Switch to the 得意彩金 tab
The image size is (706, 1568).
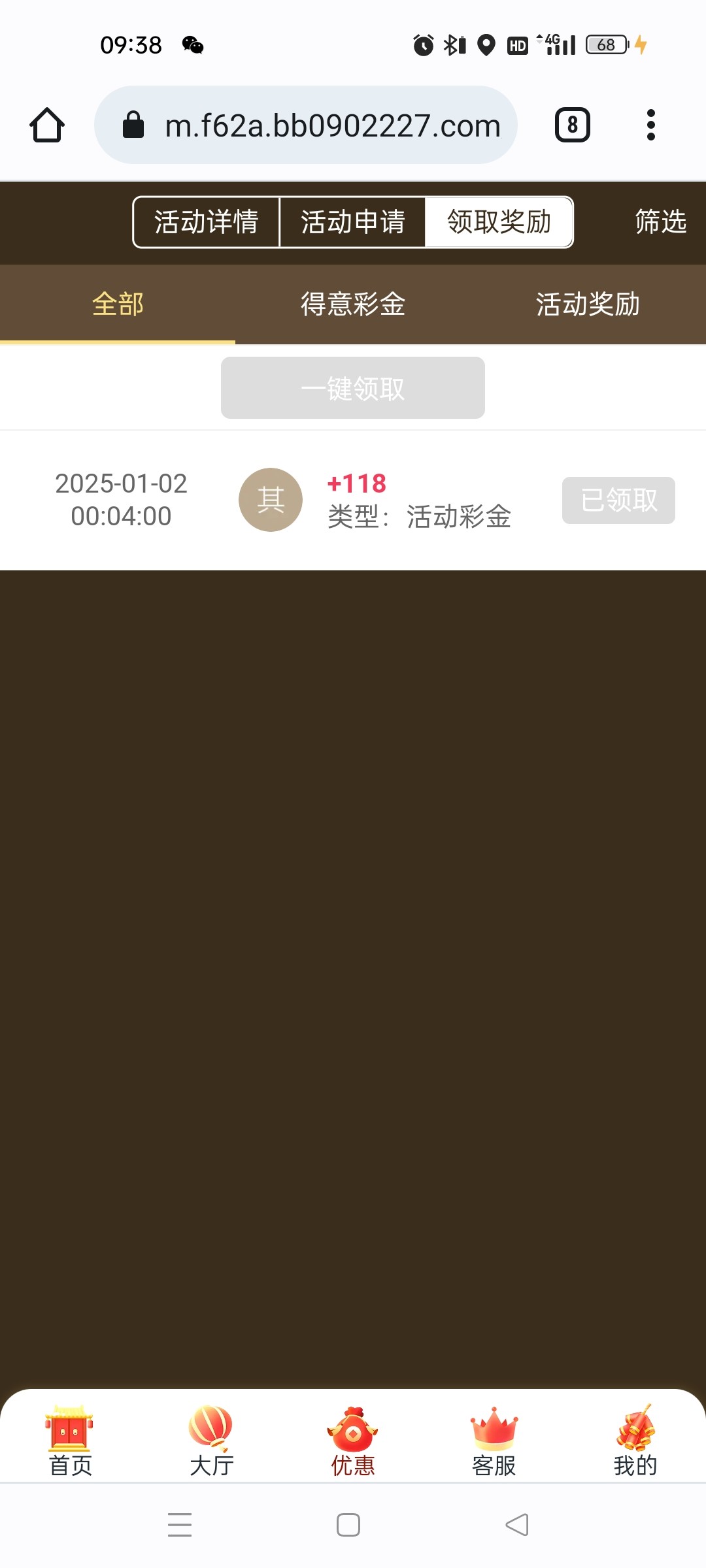click(x=353, y=304)
